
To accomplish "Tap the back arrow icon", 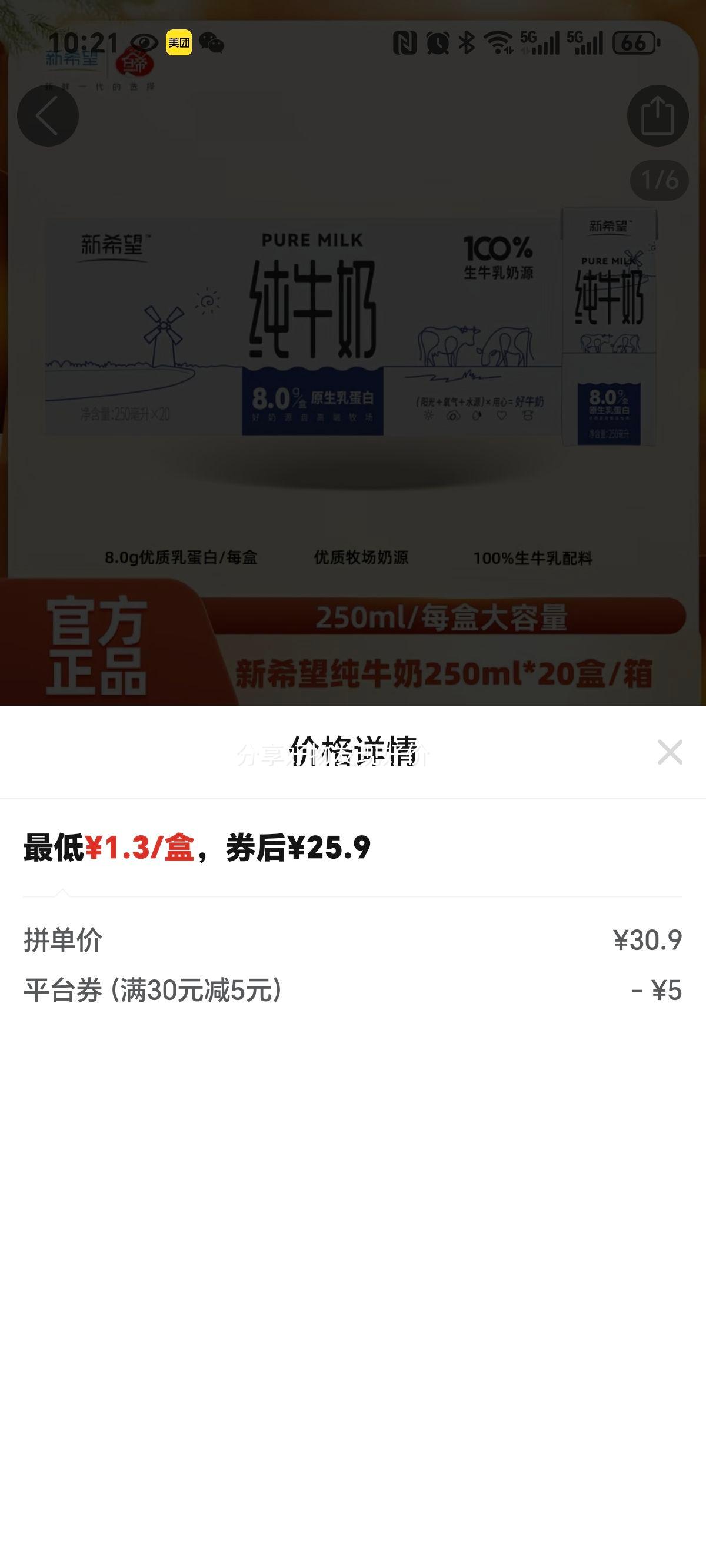I will pyautogui.click(x=48, y=115).
